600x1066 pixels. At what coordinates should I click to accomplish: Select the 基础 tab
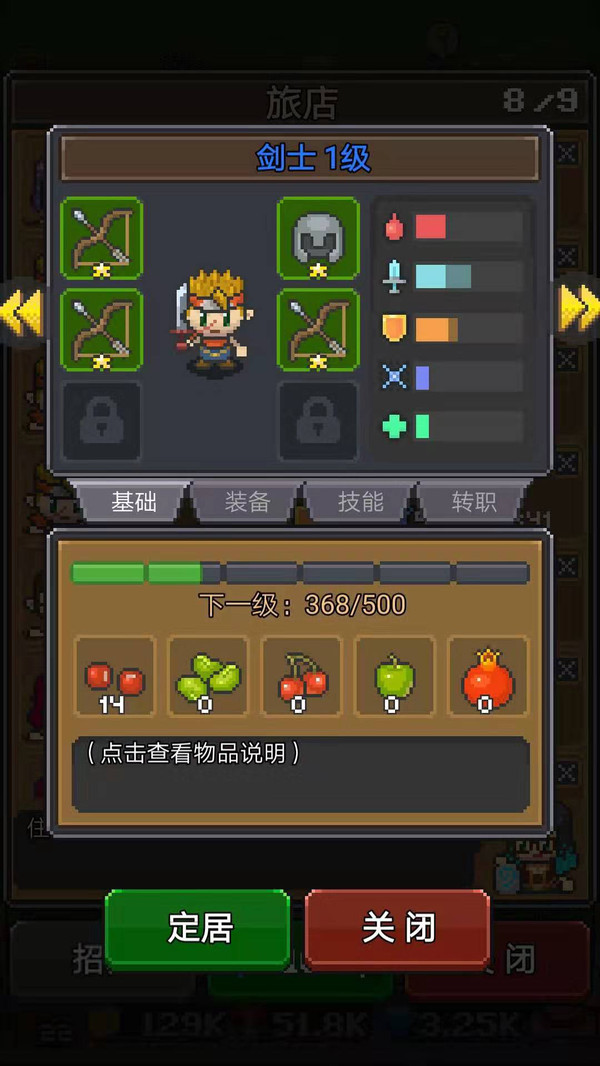133,503
